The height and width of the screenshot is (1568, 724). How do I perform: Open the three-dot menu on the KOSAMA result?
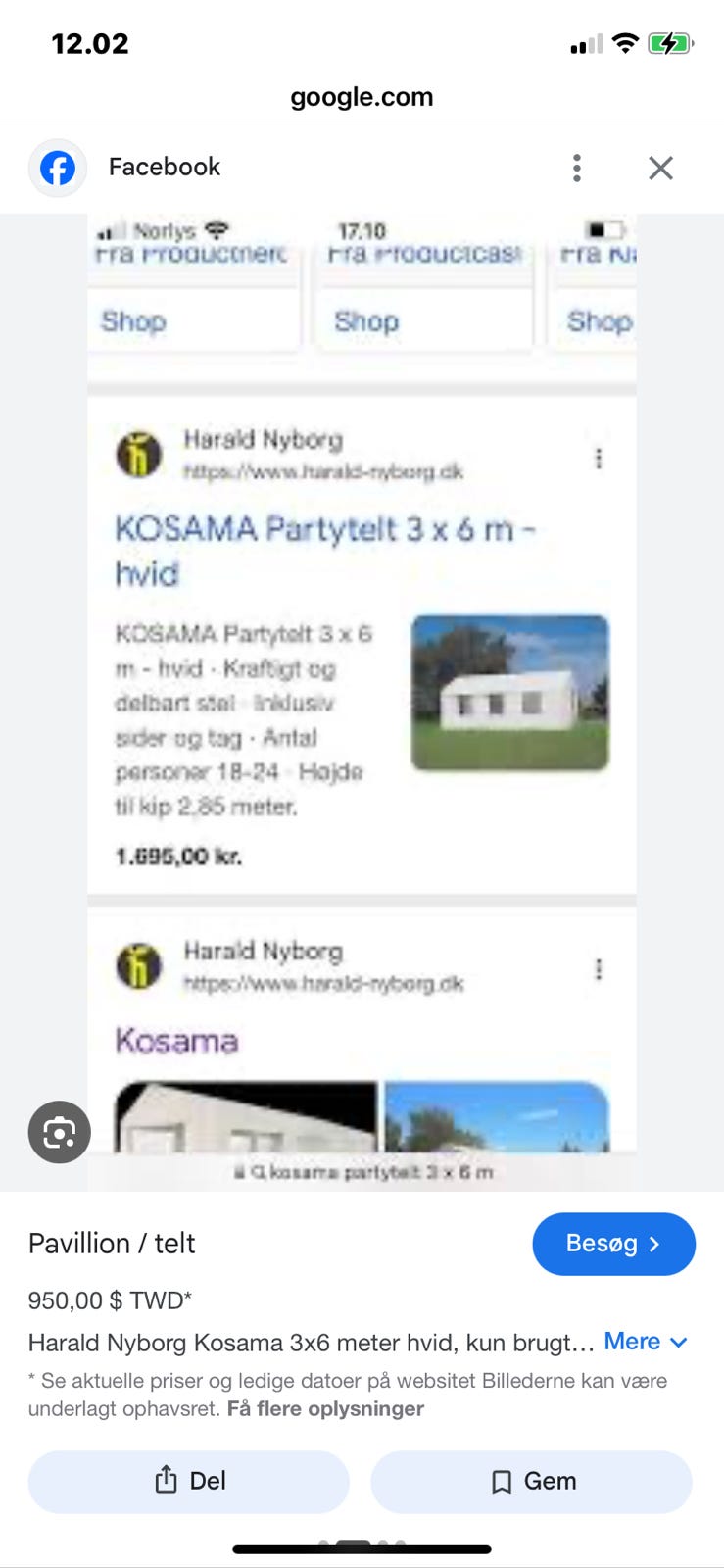(599, 457)
